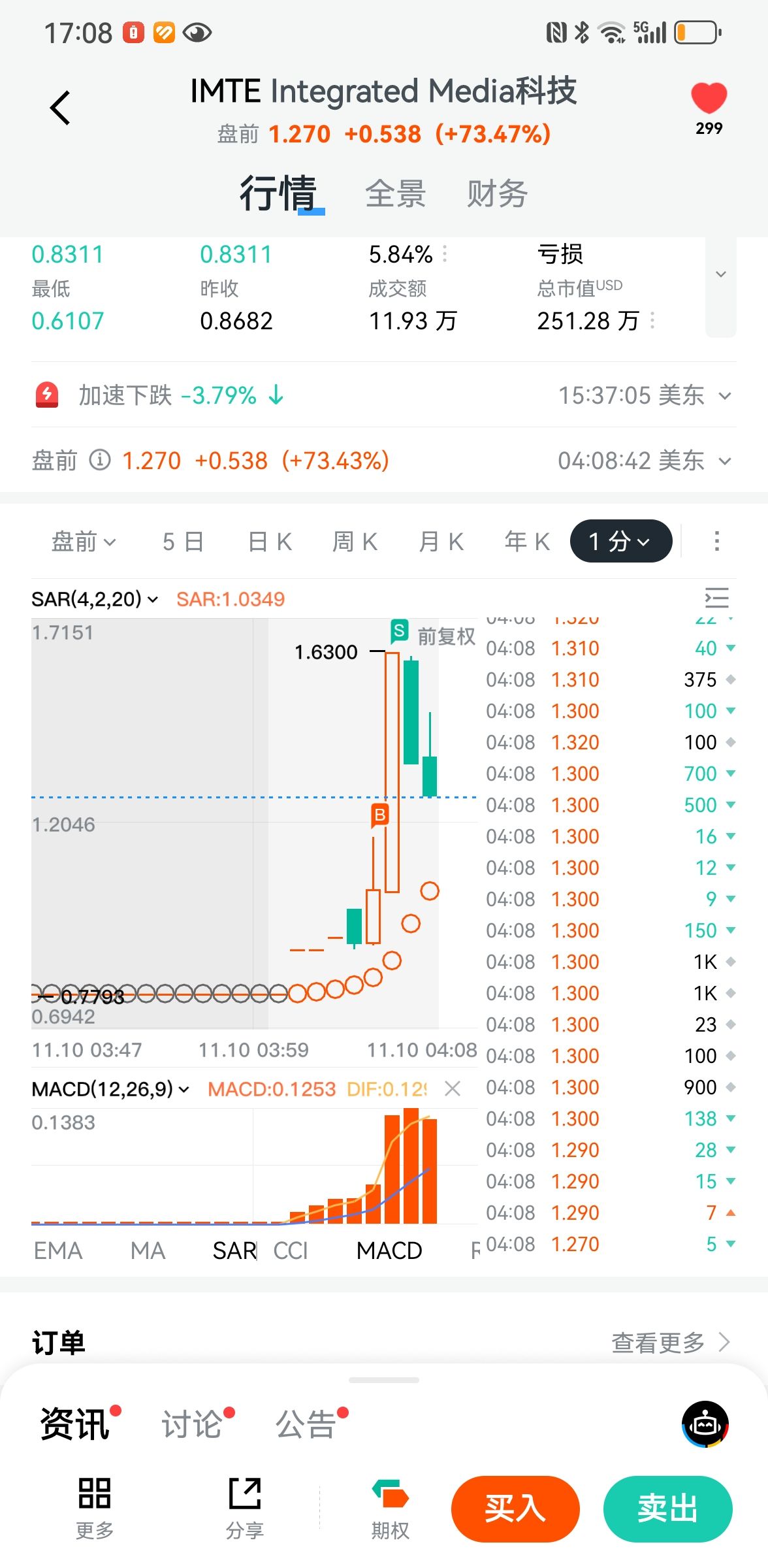Viewport: 768px width, 1568px height.
Task: Switch to the 全景 tab
Action: tap(395, 194)
